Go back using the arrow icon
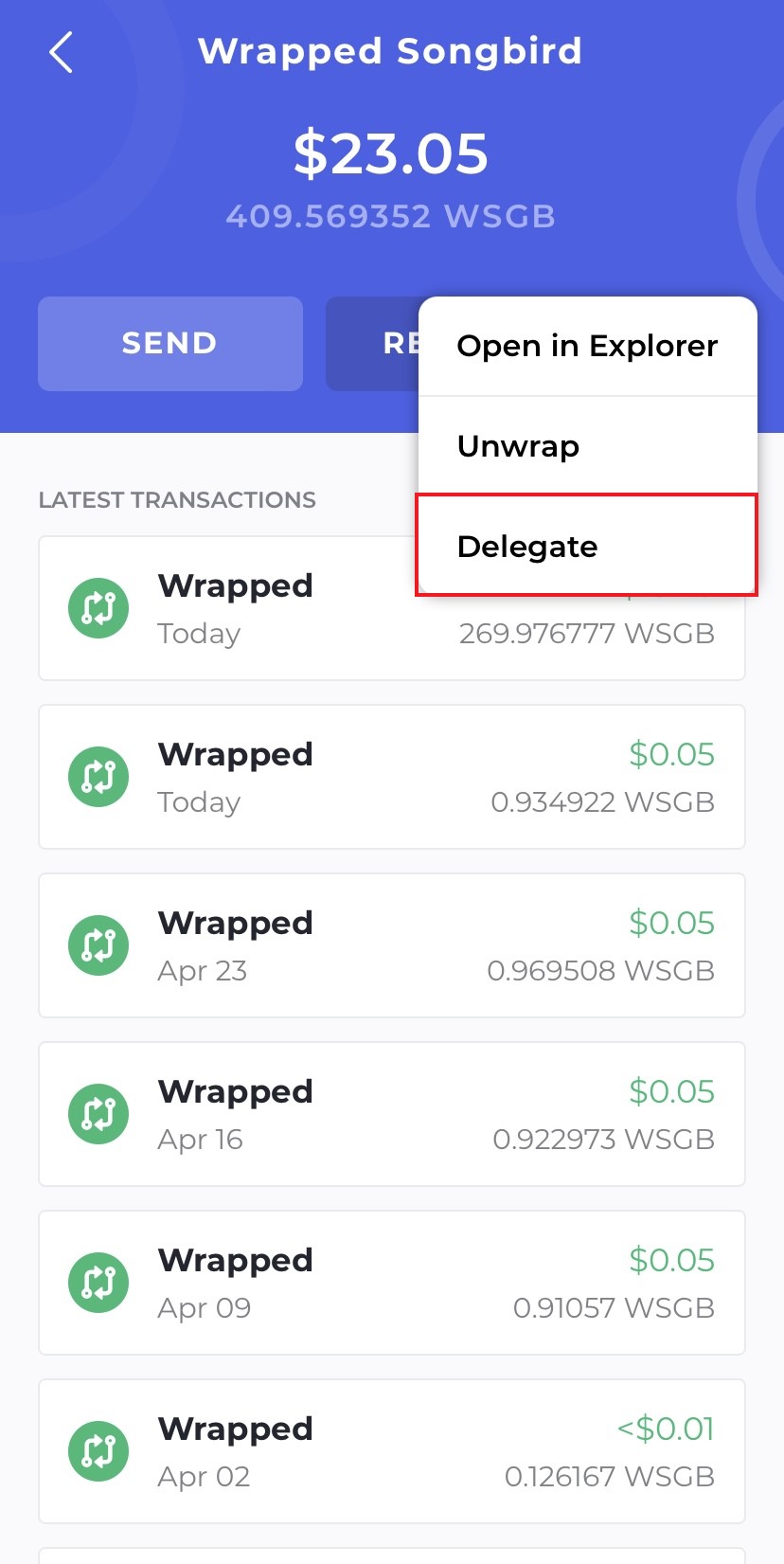 [61, 52]
